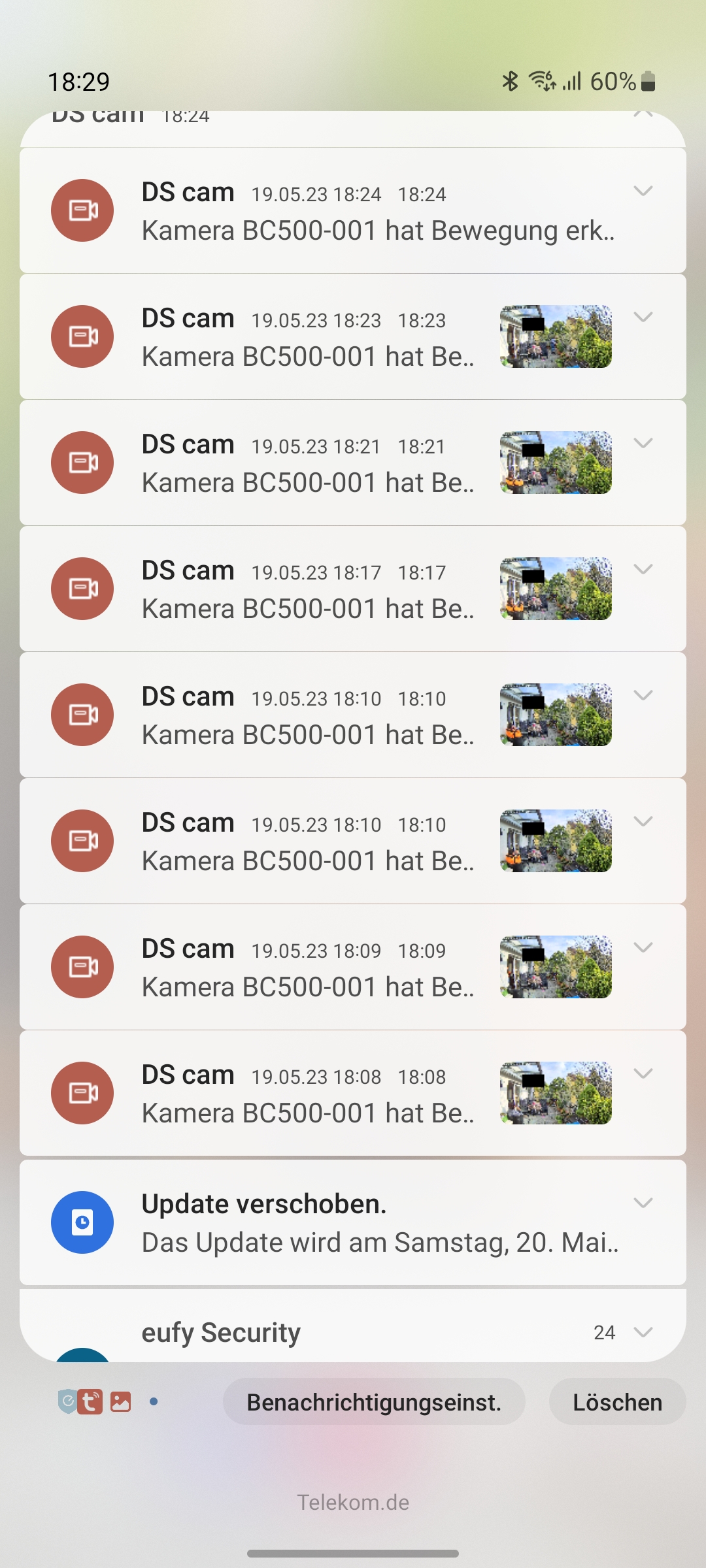Open the DS cam notification from 18:08
Screen dimensions: 706x1568
[307, 1094]
